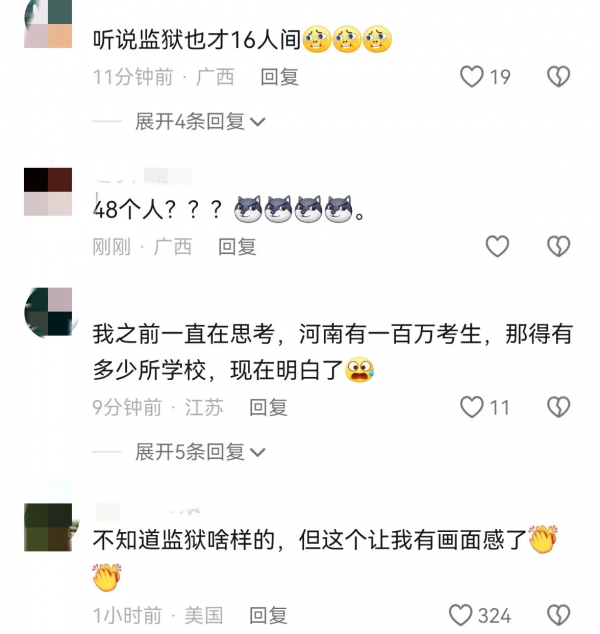The image size is (600, 634).
Task: Dislike the 河南一百万考生 comment
Action: (558, 407)
